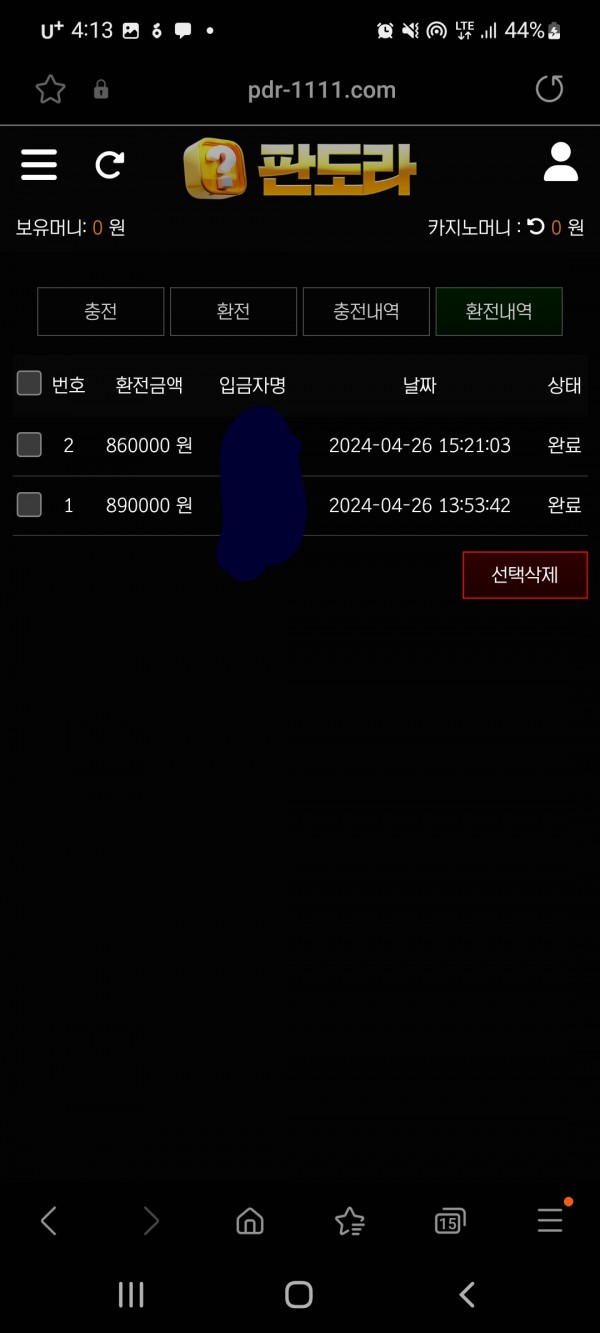600x1333 pixels.
Task: Open the hamburger menu
Action: [x=39, y=164]
